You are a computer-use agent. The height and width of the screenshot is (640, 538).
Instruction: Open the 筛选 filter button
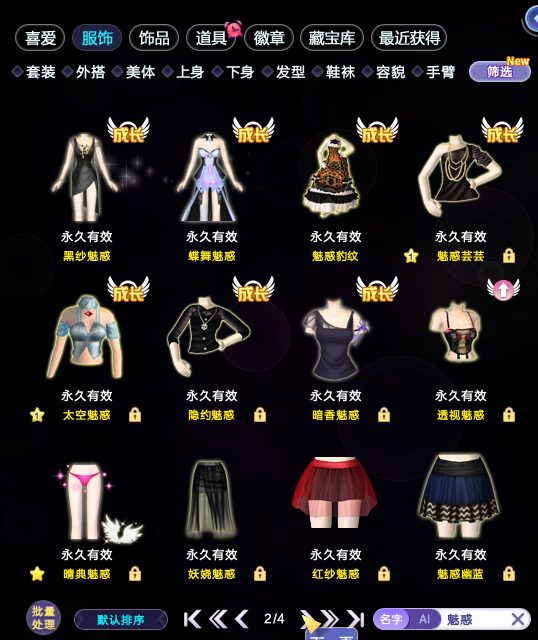[500, 72]
